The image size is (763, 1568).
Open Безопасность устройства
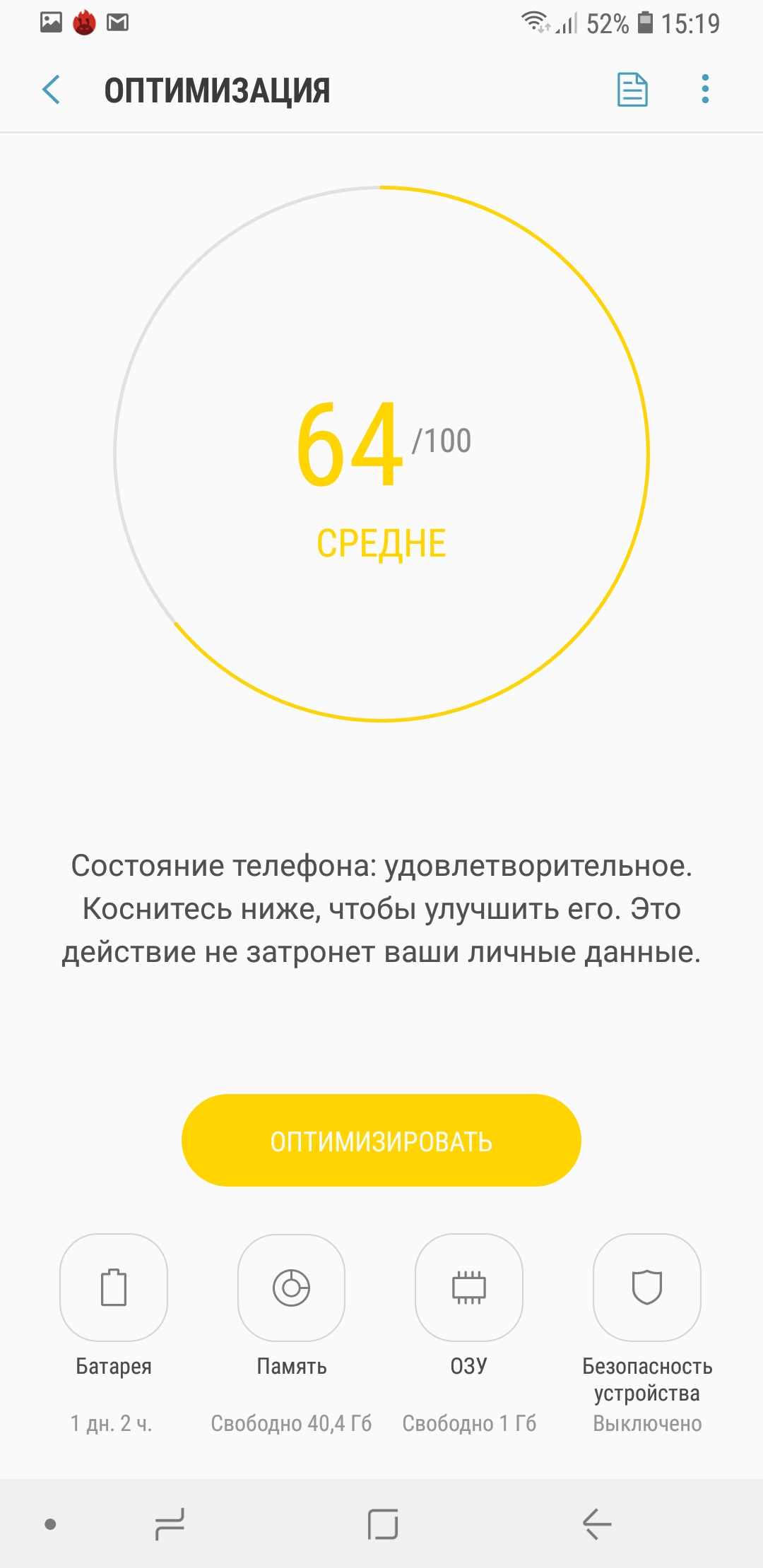tap(647, 1288)
